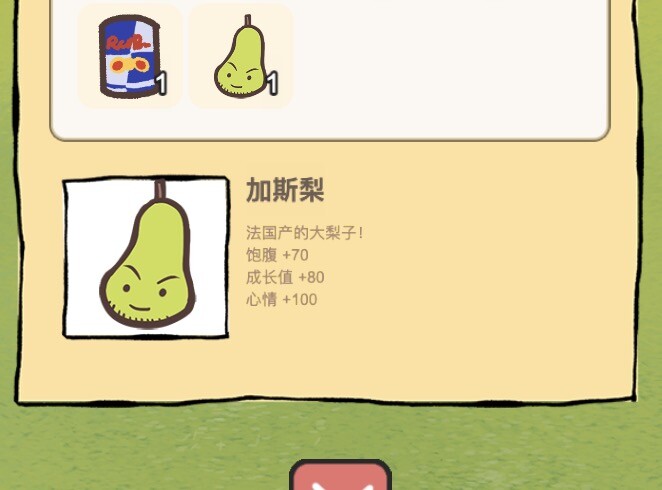Select the pear item in inventory
This screenshot has width=662, height=490.
[241, 57]
